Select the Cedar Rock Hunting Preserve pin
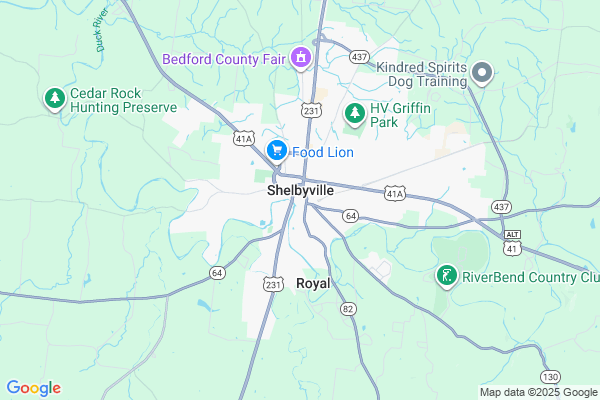The image size is (600, 400). pos(54,98)
